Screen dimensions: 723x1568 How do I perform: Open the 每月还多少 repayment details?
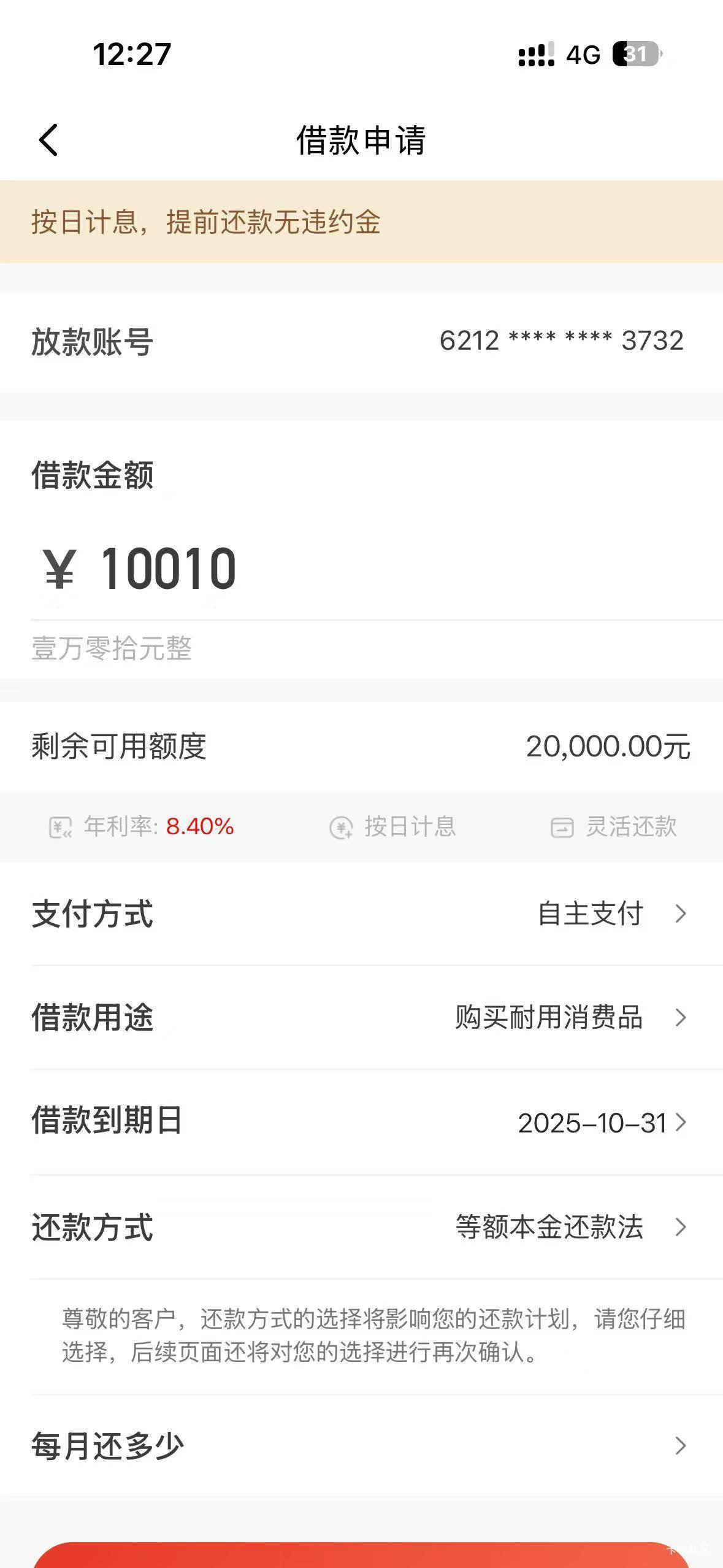362,1445
